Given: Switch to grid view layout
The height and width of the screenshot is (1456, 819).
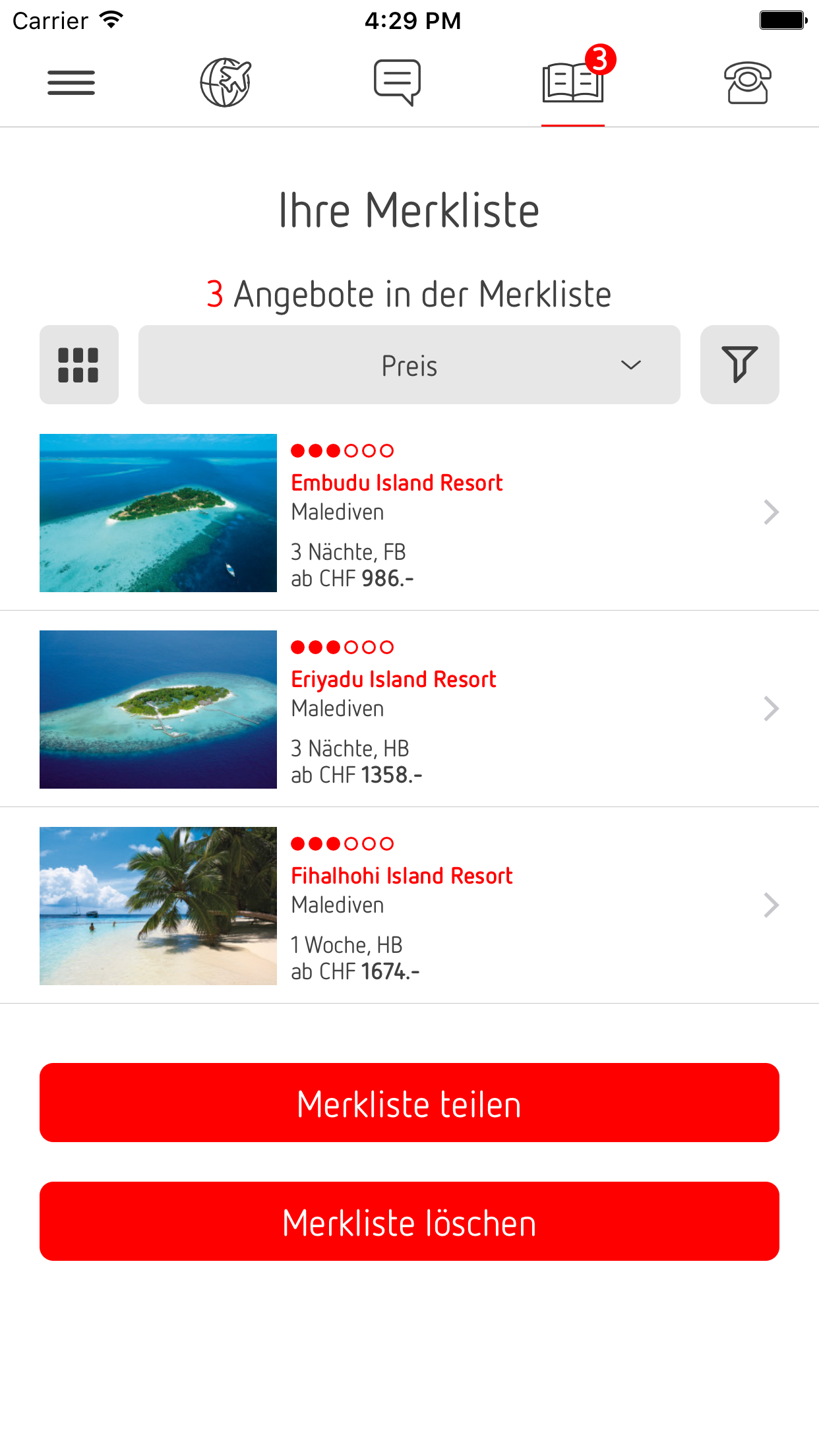Looking at the screenshot, I should click(x=79, y=365).
